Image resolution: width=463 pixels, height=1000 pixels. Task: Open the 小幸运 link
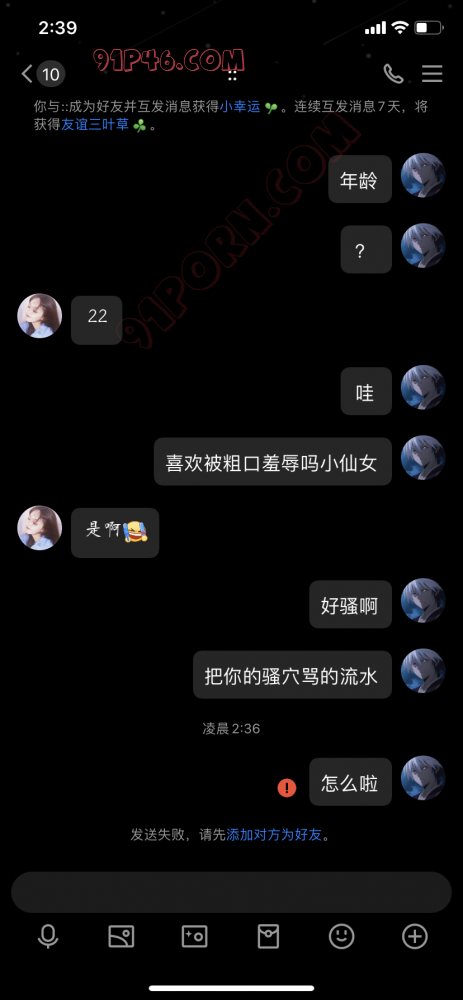(x=240, y=107)
